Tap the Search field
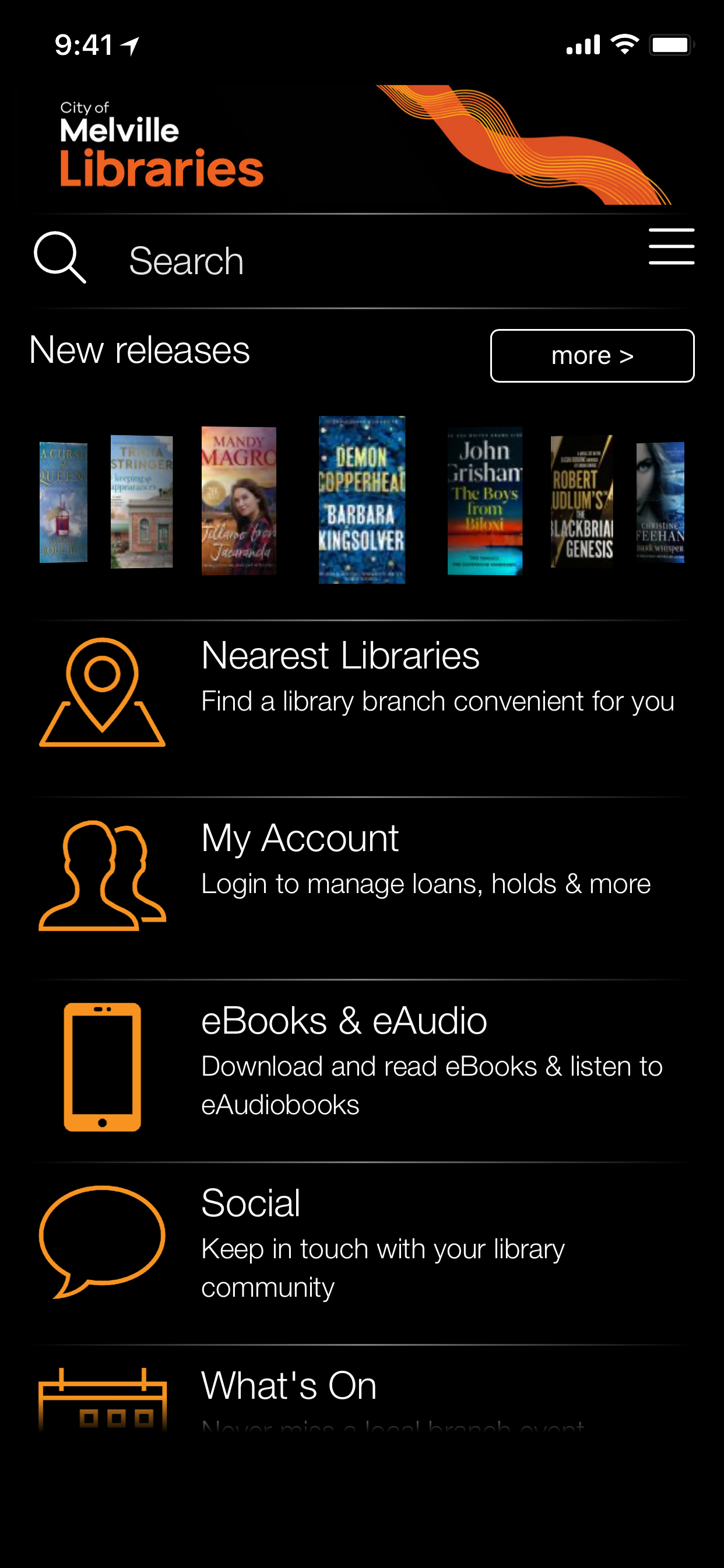The image size is (724, 1568). [365, 261]
